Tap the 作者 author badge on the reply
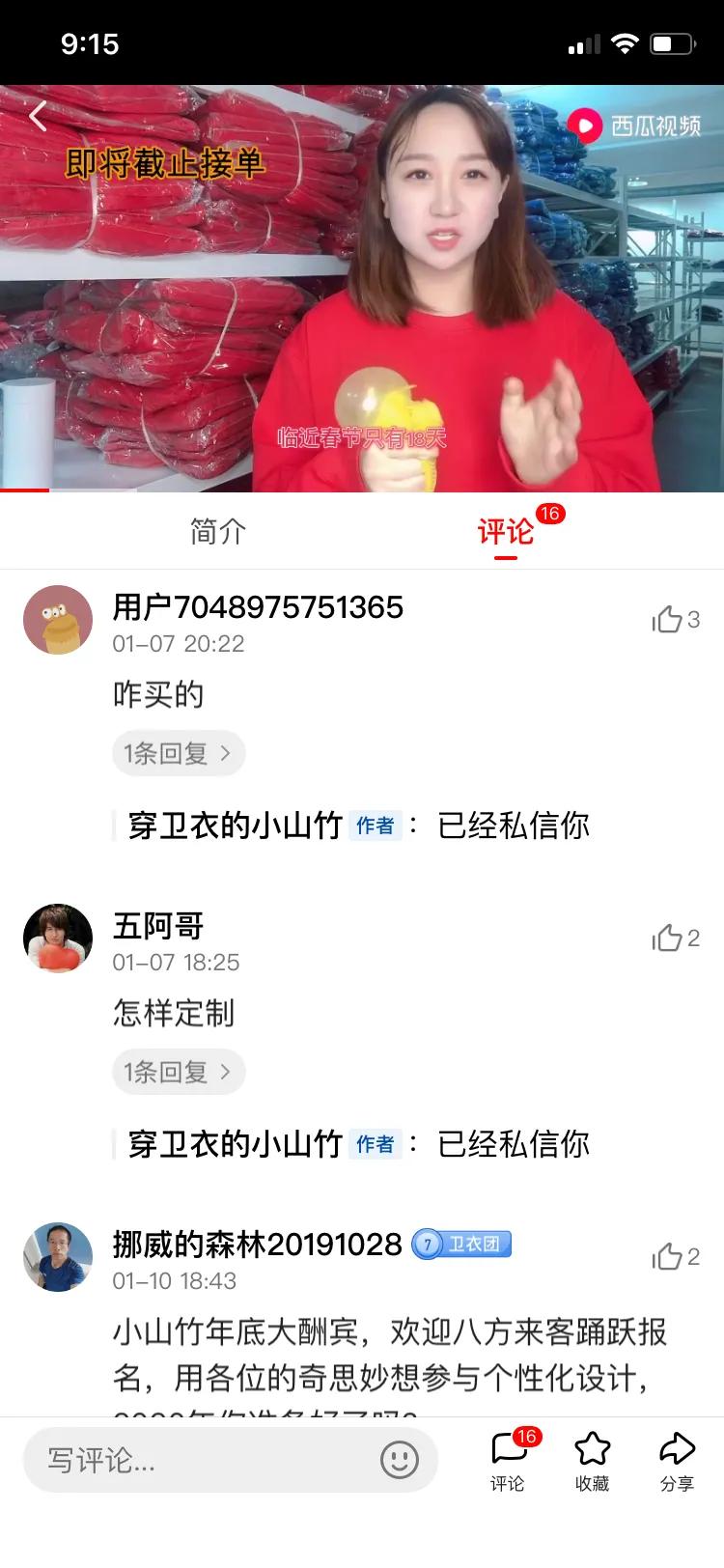Viewport: 724px width, 1568px height. click(x=375, y=826)
